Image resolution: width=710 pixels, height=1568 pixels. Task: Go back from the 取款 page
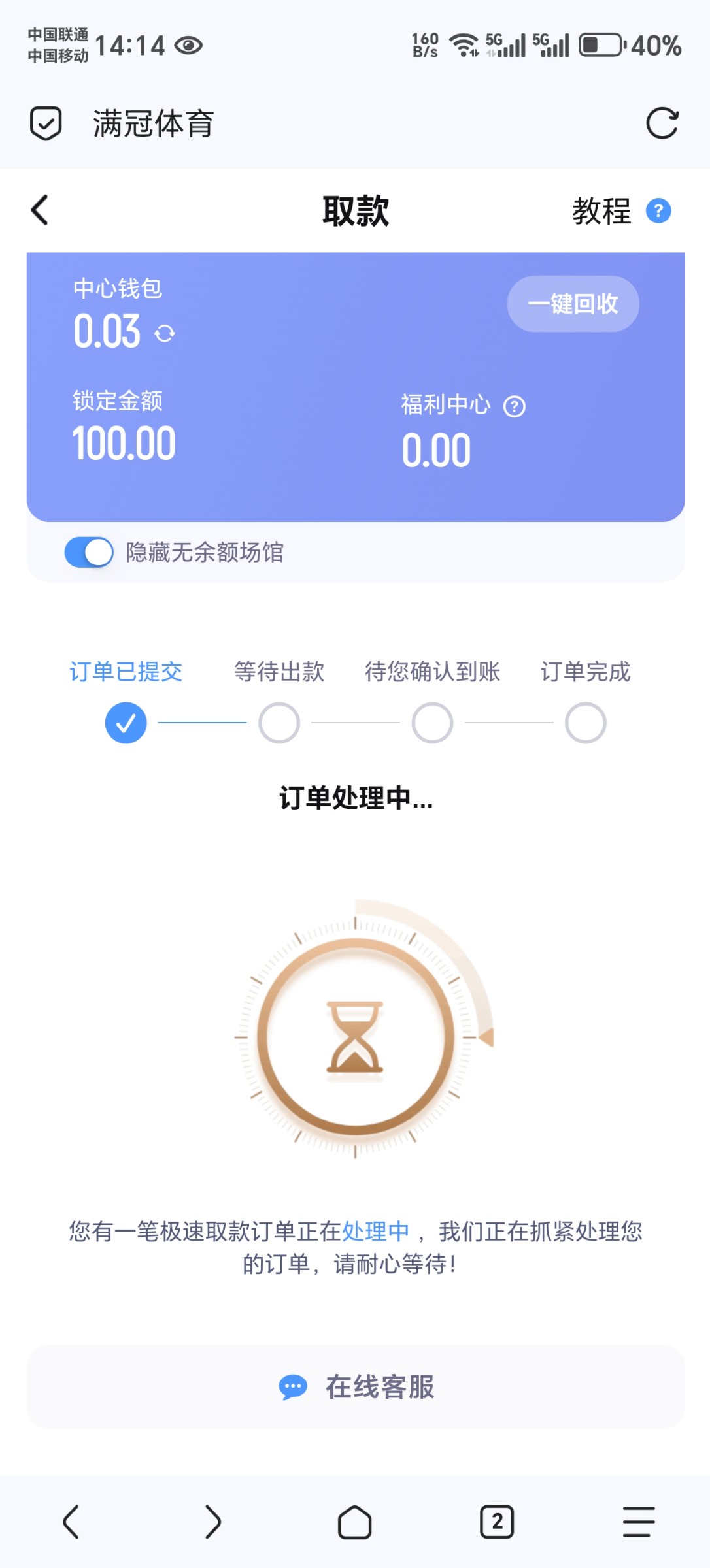(x=40, y=210)
